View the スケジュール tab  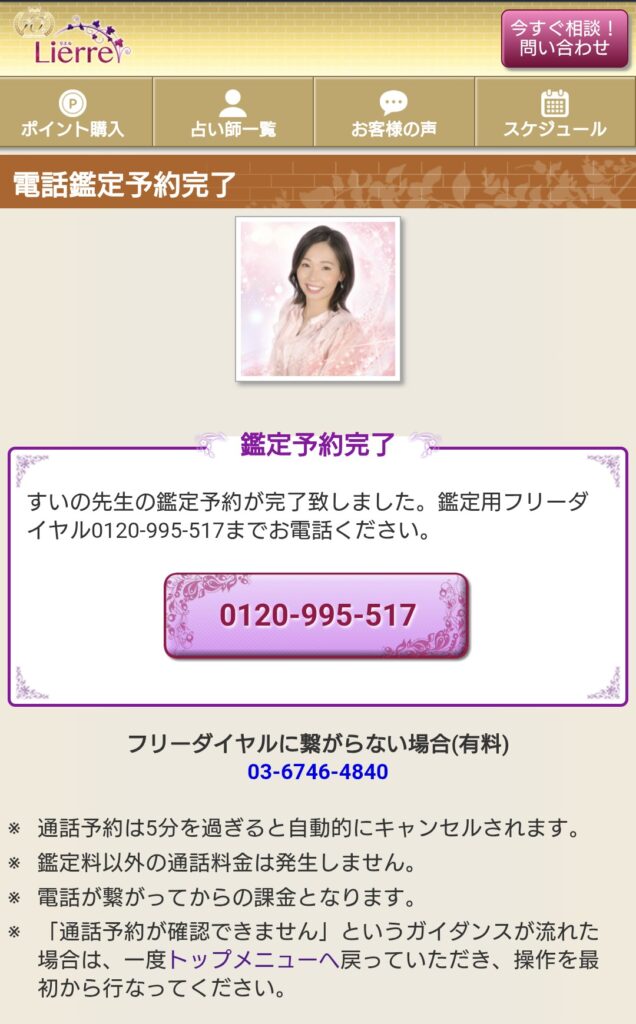(555, 113)
